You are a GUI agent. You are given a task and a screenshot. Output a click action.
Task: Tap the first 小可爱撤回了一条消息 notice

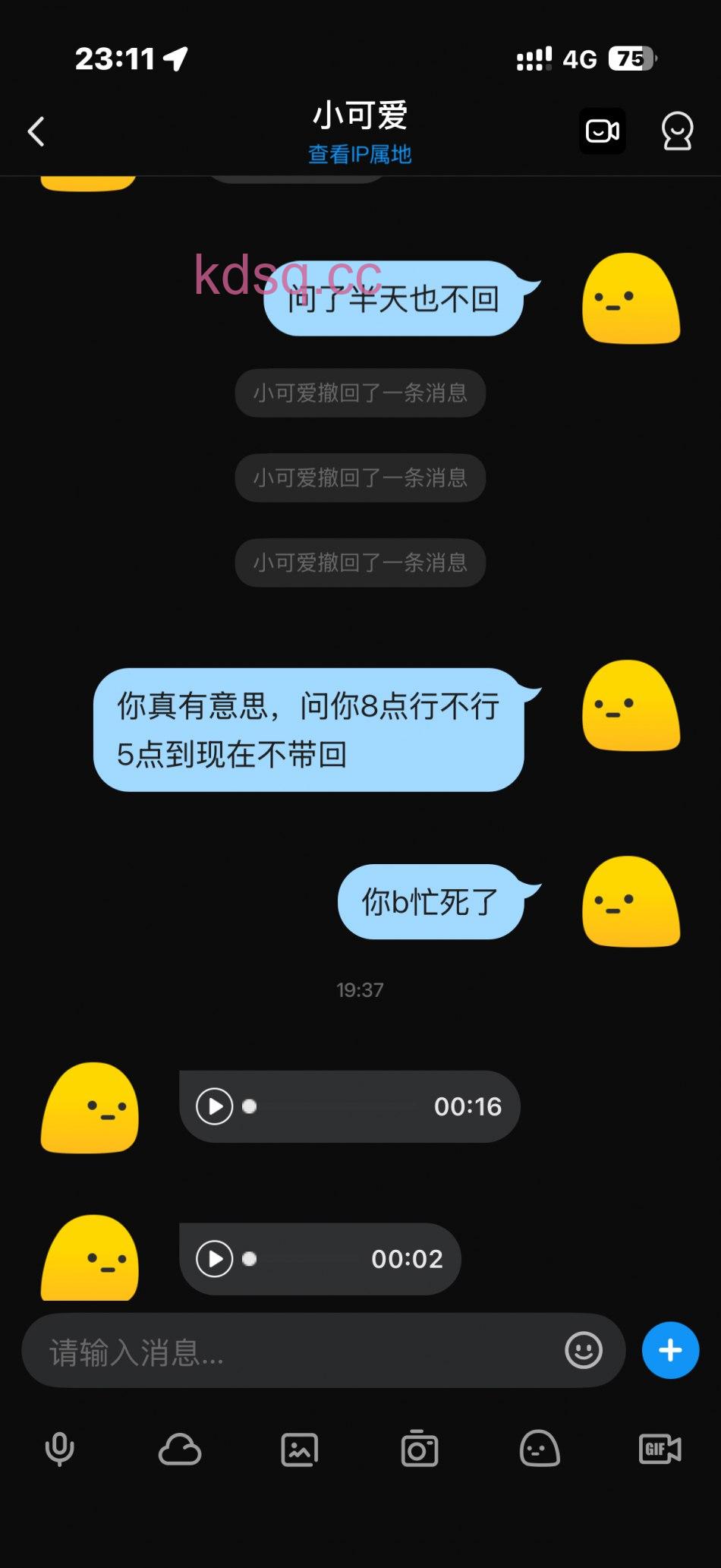point(360,393)
